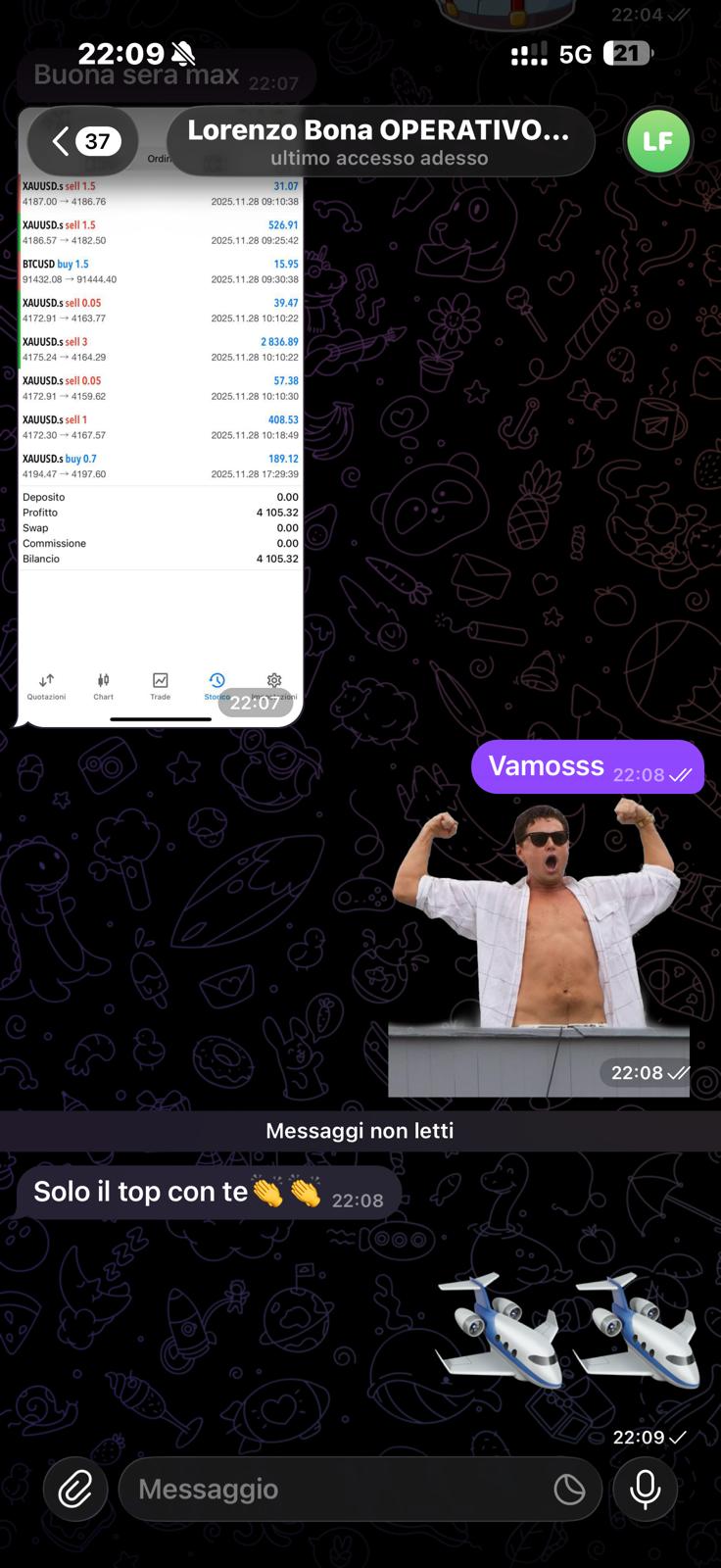
Task: Open the LF profile avatar
Action: click(x=657, y=141)
